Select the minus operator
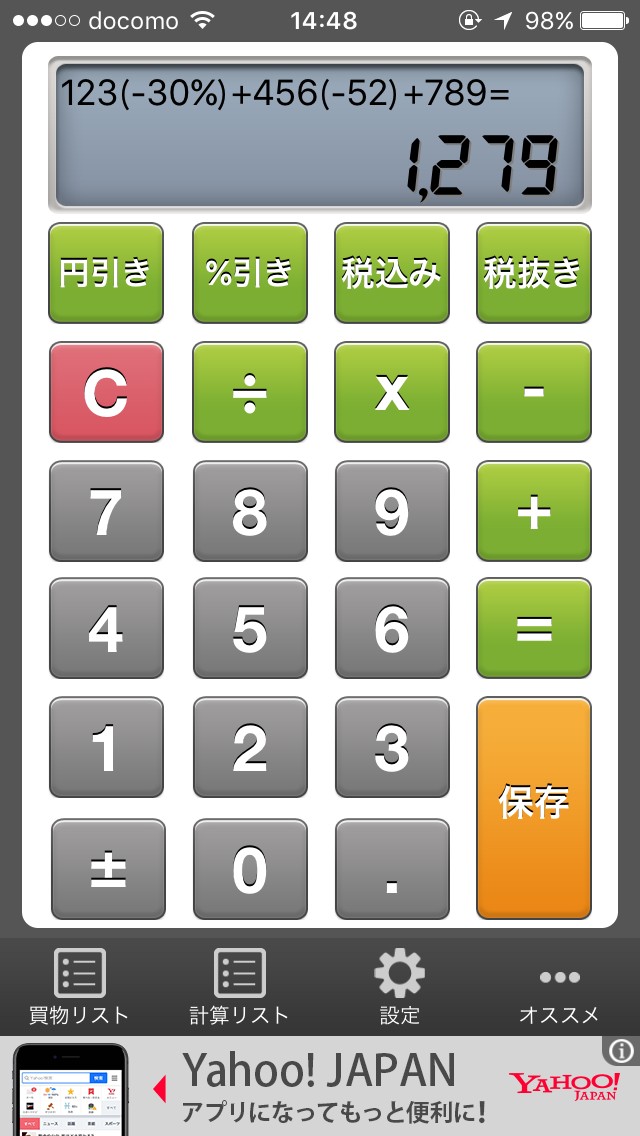This screenshot has height=1136, width=640. click(x=533, y=392)
